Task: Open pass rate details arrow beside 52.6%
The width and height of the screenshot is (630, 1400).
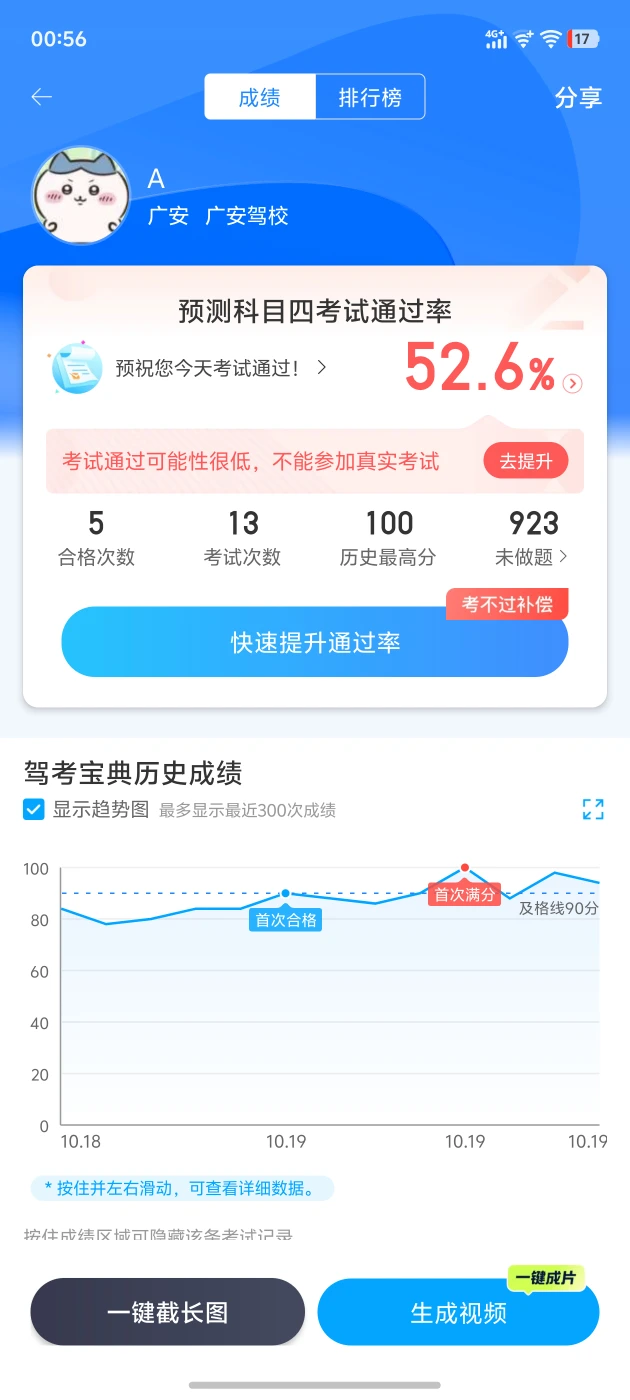Action: [x=573, y=383]
